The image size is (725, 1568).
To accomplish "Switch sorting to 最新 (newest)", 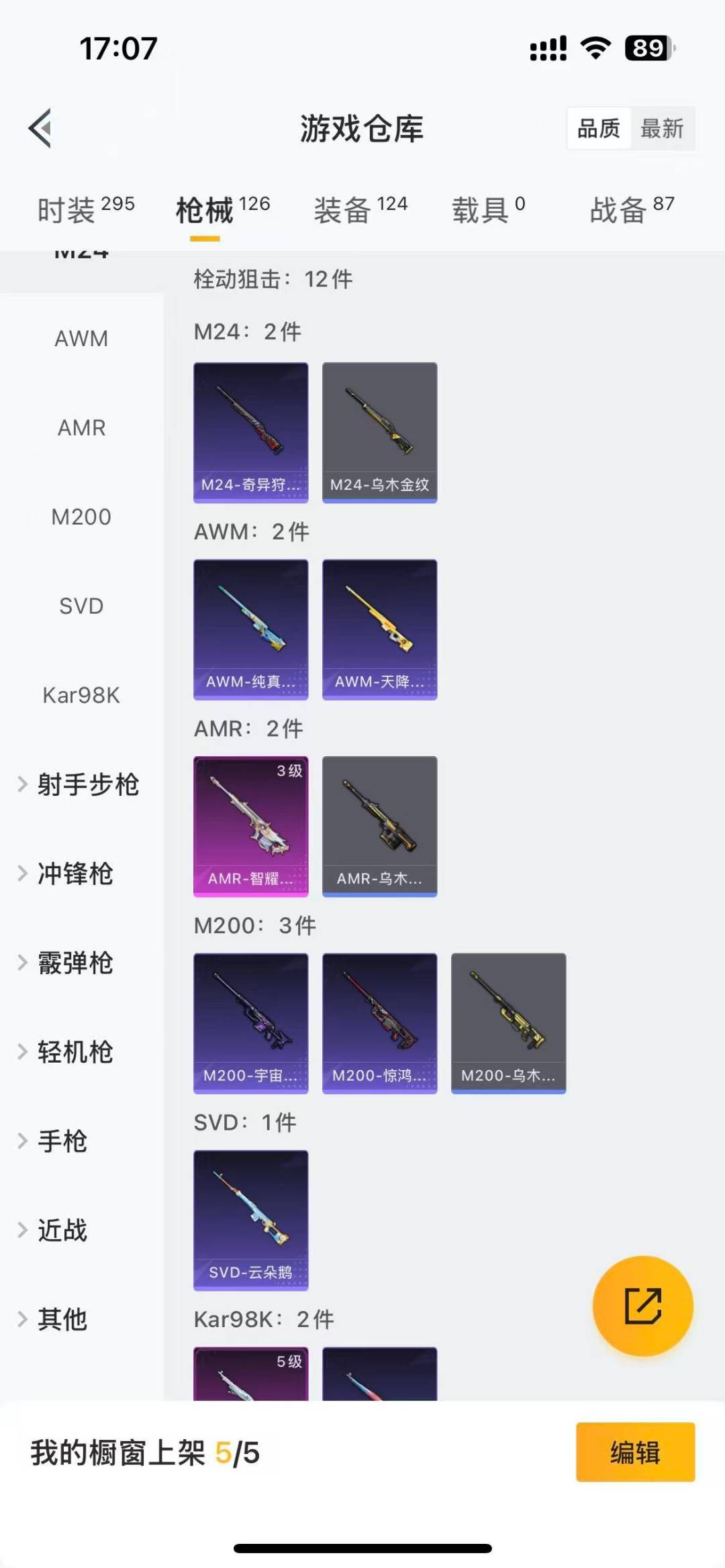I will point(662,128).
